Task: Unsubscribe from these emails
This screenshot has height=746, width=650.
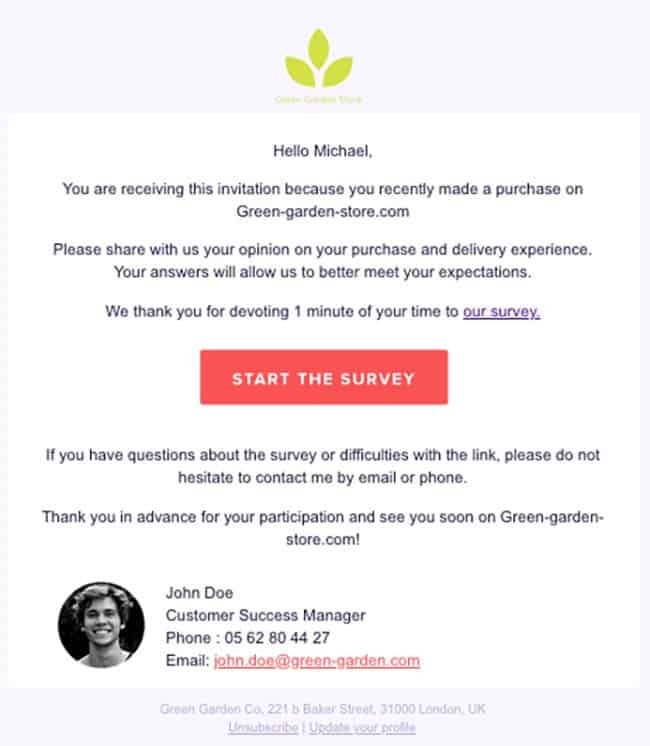Action: click(x=263, y=727)
